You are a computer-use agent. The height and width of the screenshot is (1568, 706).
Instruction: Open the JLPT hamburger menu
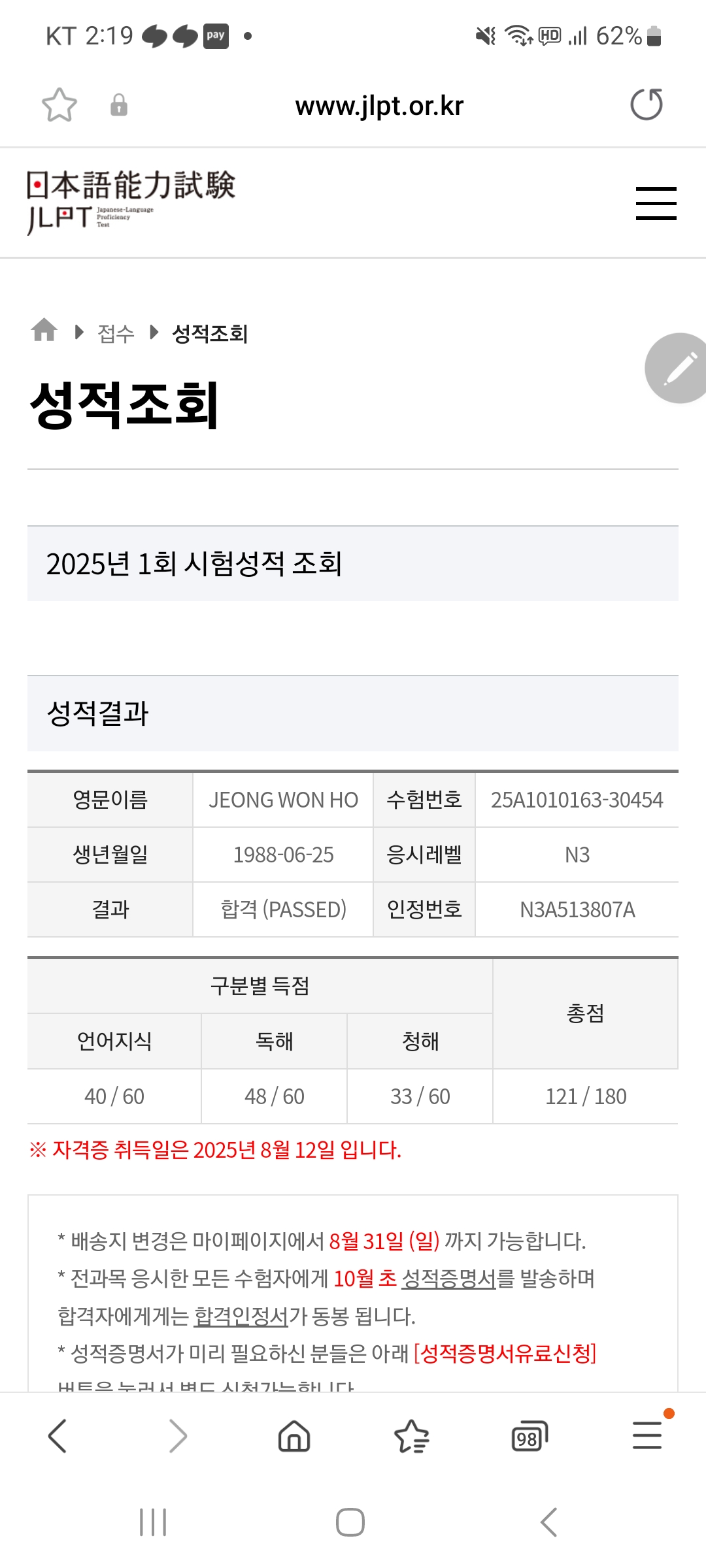pos(656,203)
